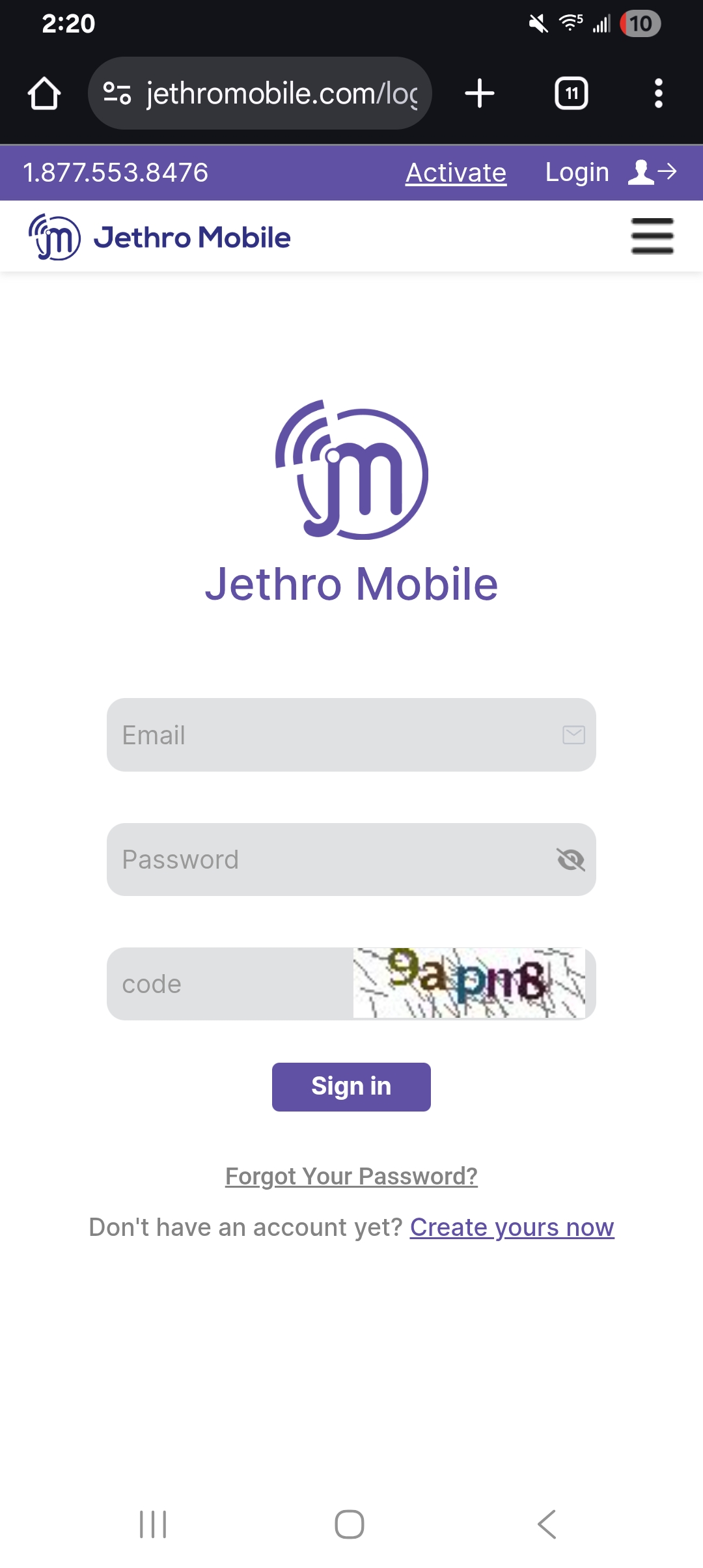
Task: Go back using the system back button
Action: coord(547,1524)
